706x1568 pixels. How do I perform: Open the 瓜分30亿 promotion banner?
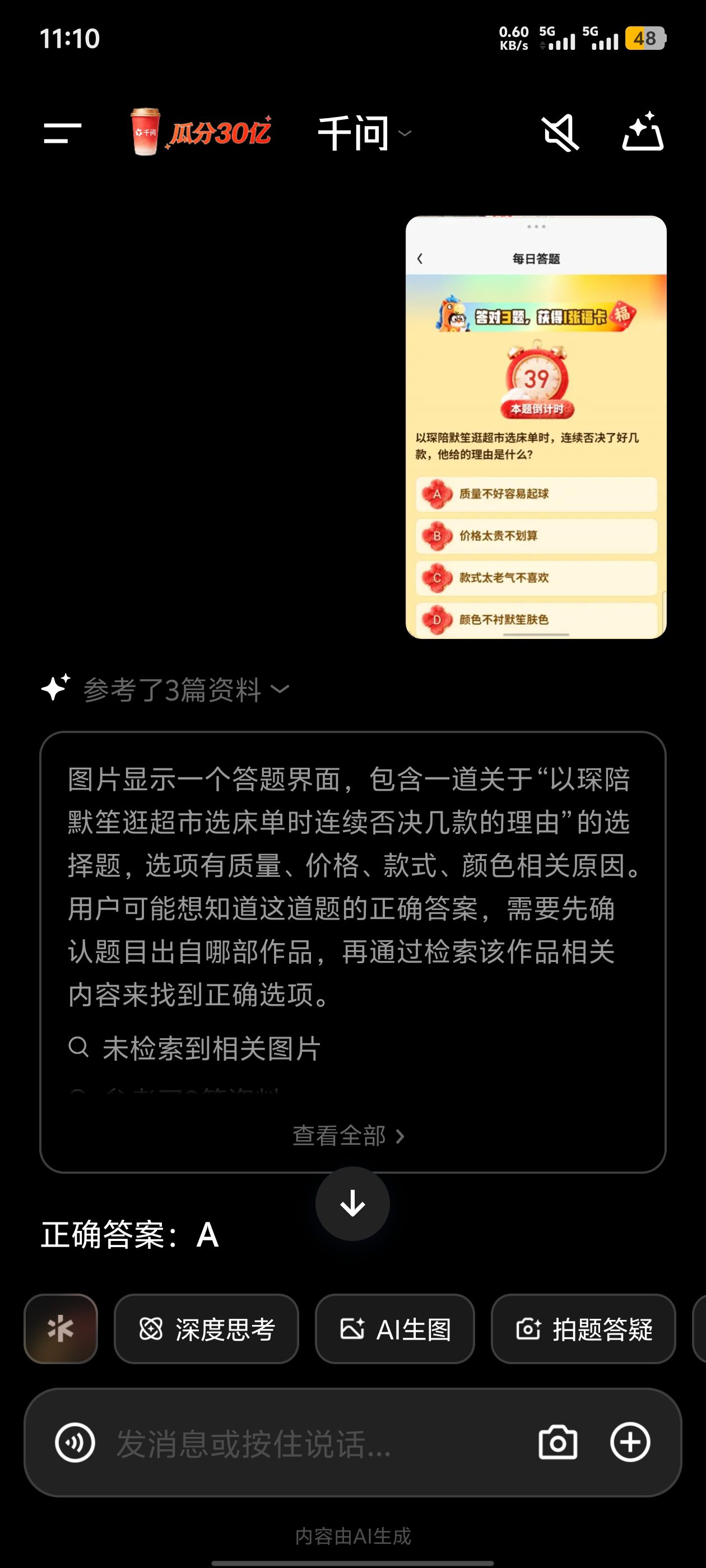201,132
